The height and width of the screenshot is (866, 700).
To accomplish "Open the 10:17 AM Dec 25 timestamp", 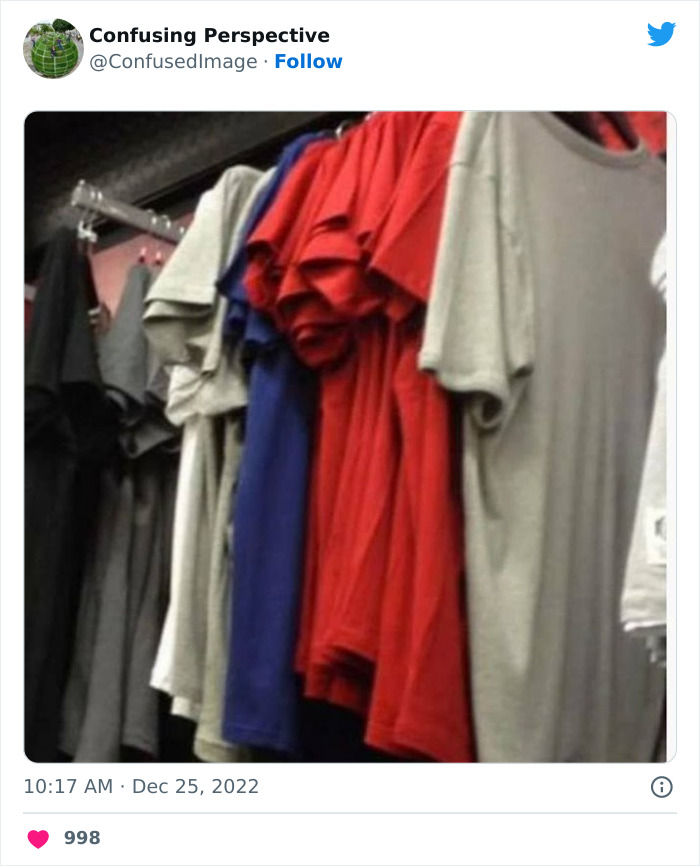I will pos(141,787).
